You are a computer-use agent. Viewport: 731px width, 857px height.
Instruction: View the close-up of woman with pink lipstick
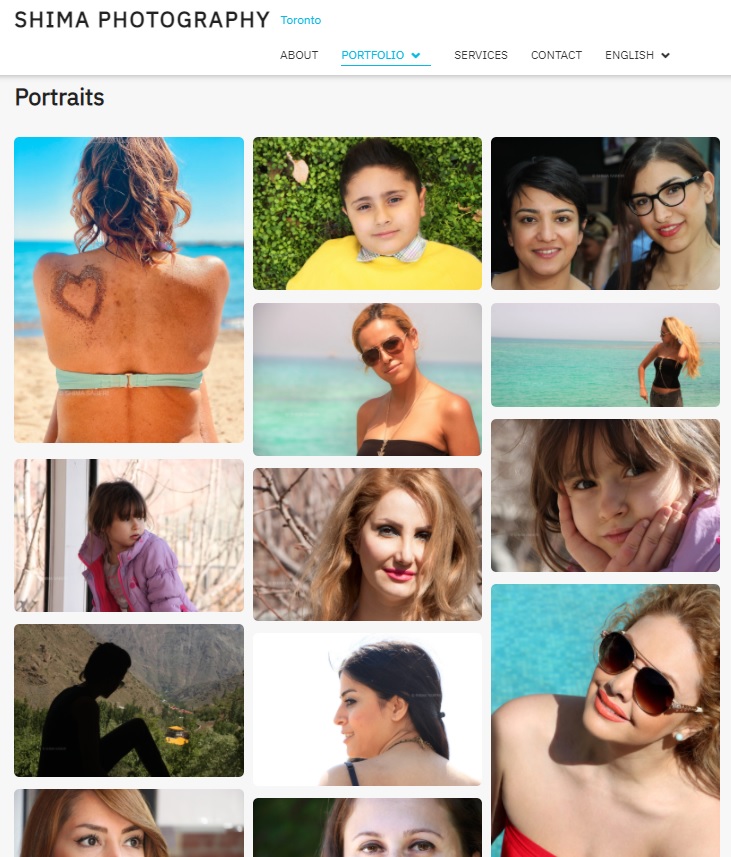(x=367, y=544)
